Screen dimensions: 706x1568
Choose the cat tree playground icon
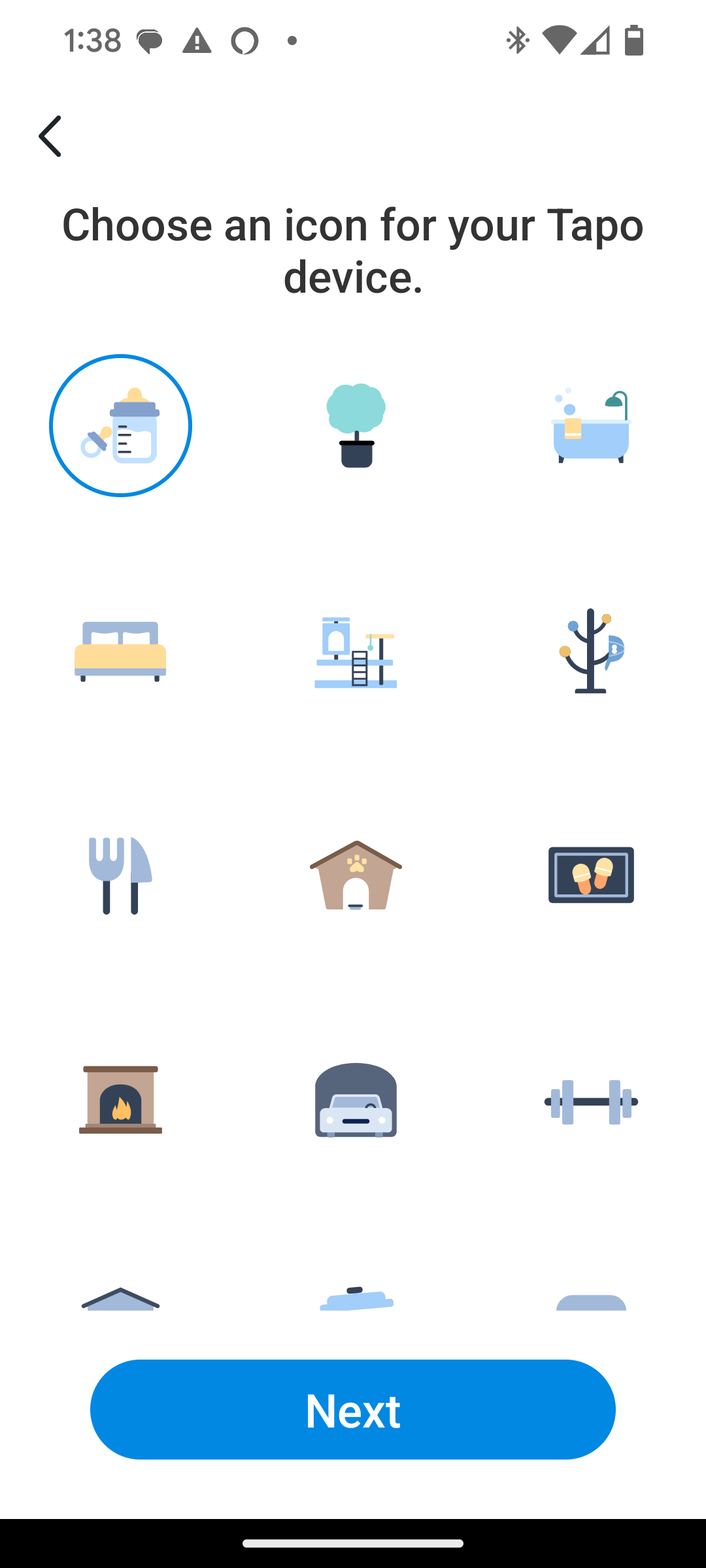[356, 651]
